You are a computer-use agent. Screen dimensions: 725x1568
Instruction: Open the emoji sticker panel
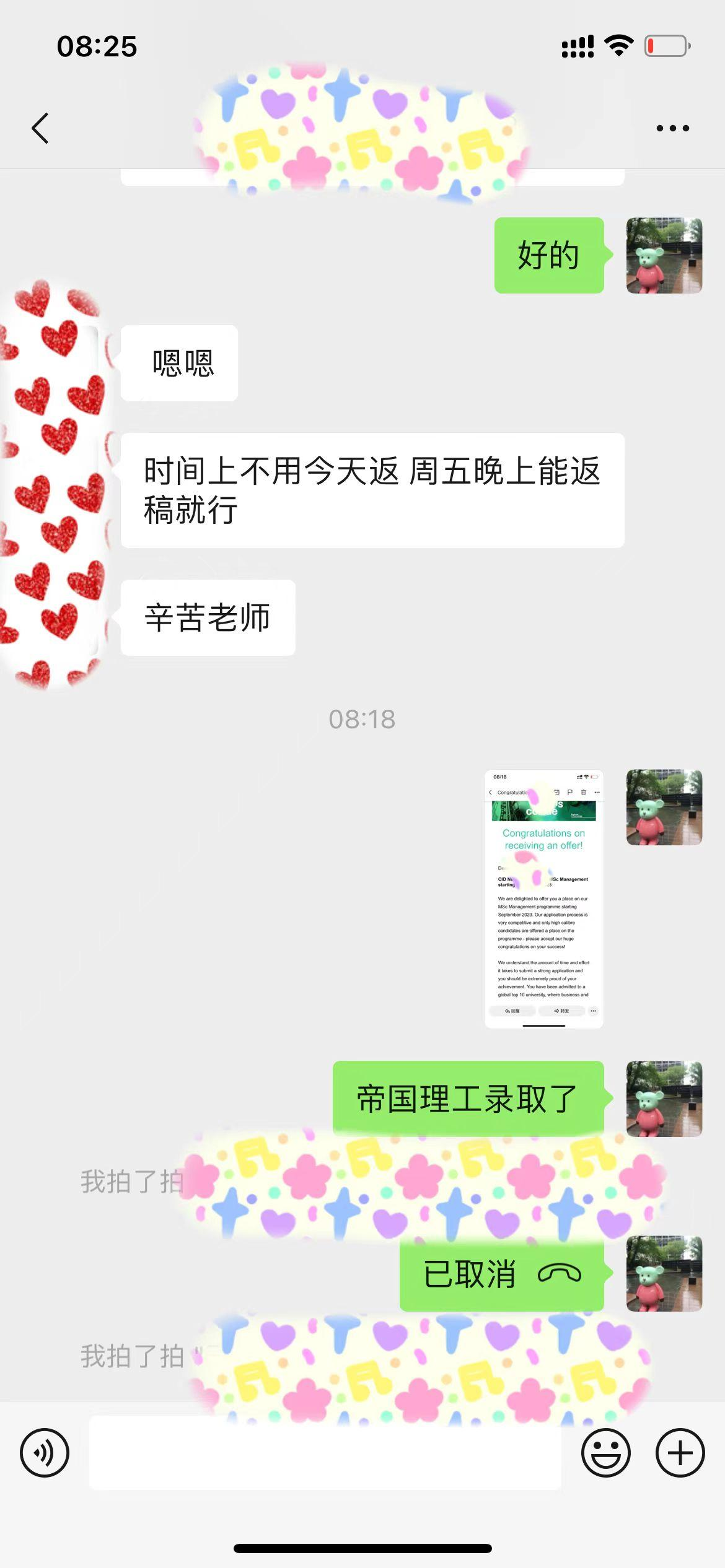coord(605,1452)
